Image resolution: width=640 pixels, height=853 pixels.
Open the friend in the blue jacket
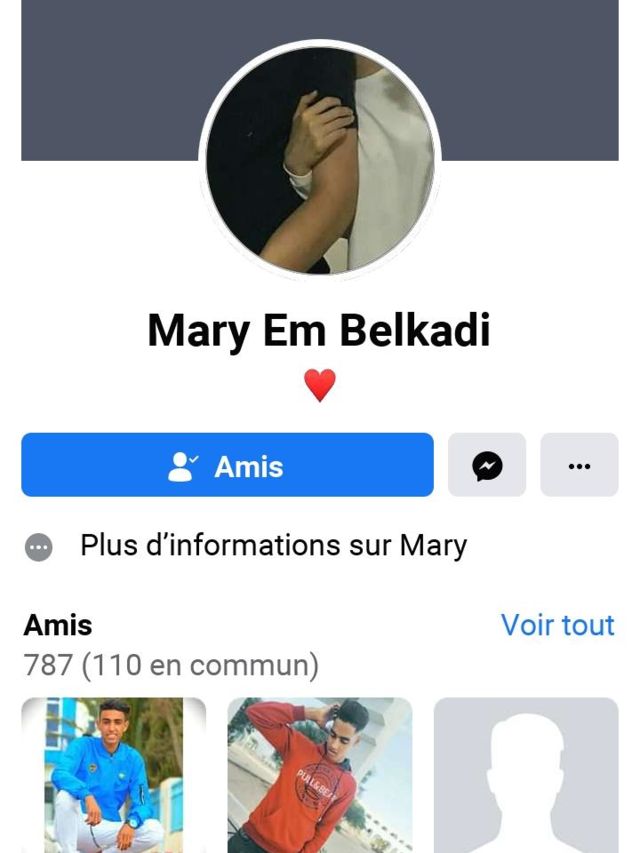point(113,775)
